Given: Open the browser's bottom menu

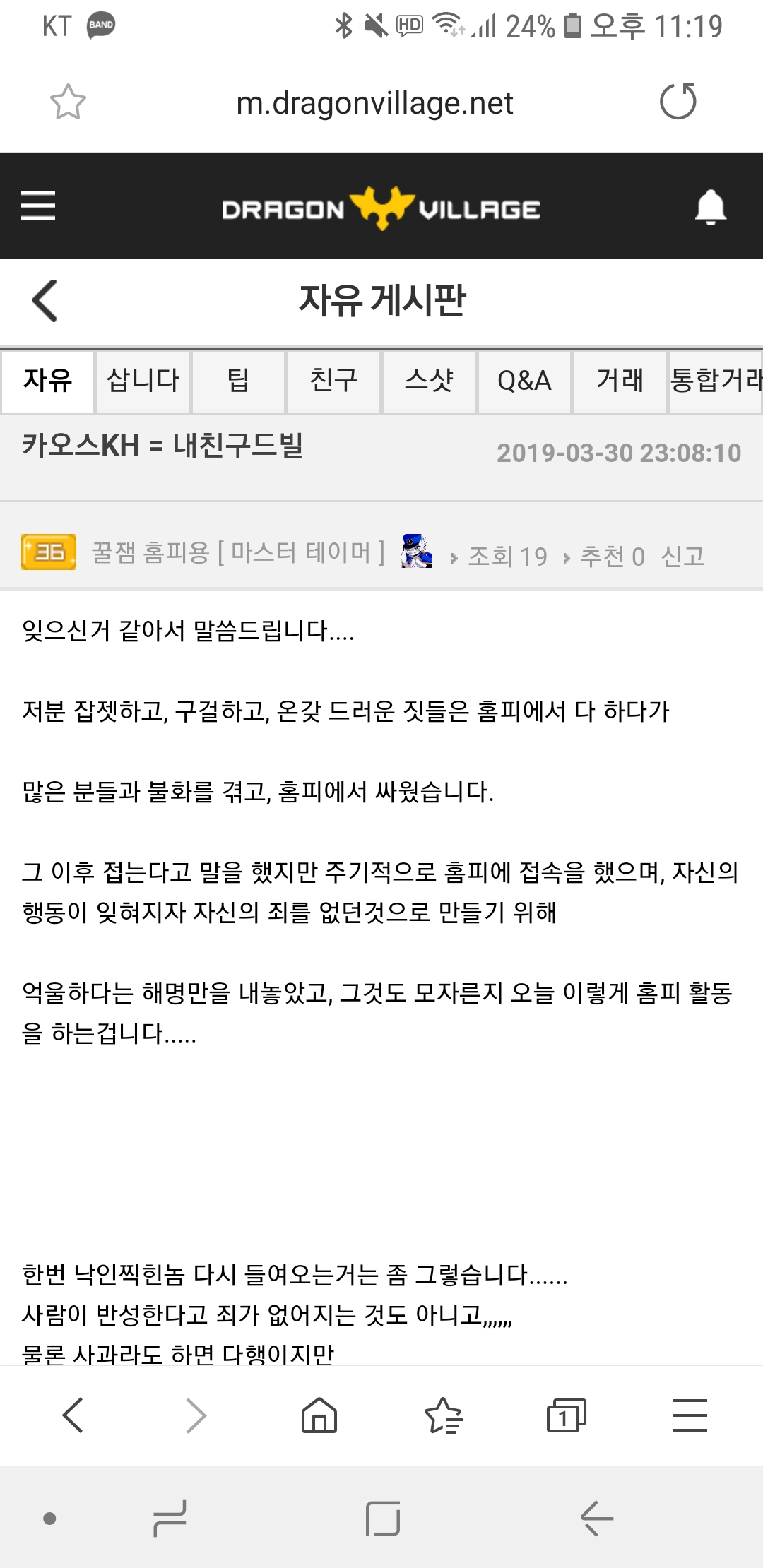Looking at the screenshot, I should tap(690, 1415).
